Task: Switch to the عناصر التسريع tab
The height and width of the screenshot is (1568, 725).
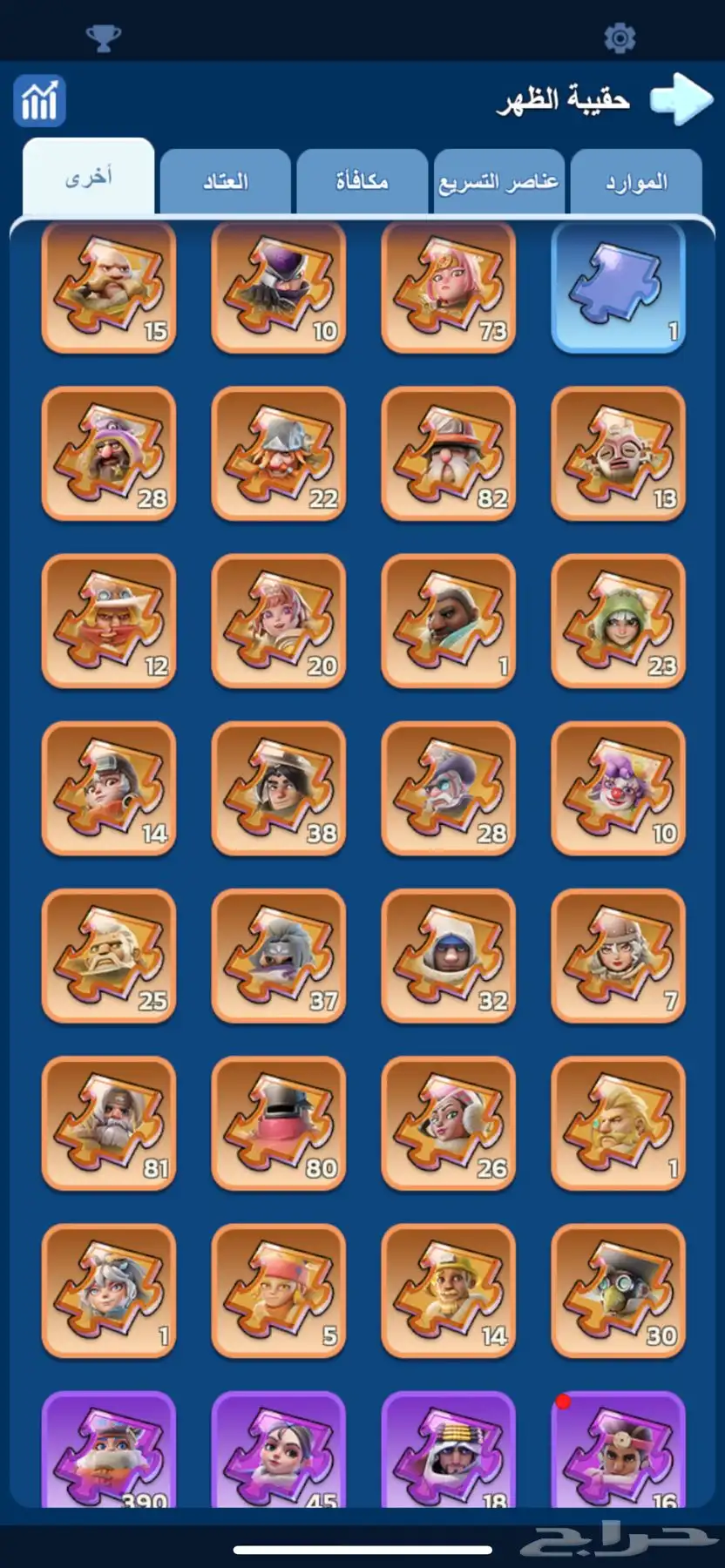Action: pyautogui.click(x=498, y=182)
